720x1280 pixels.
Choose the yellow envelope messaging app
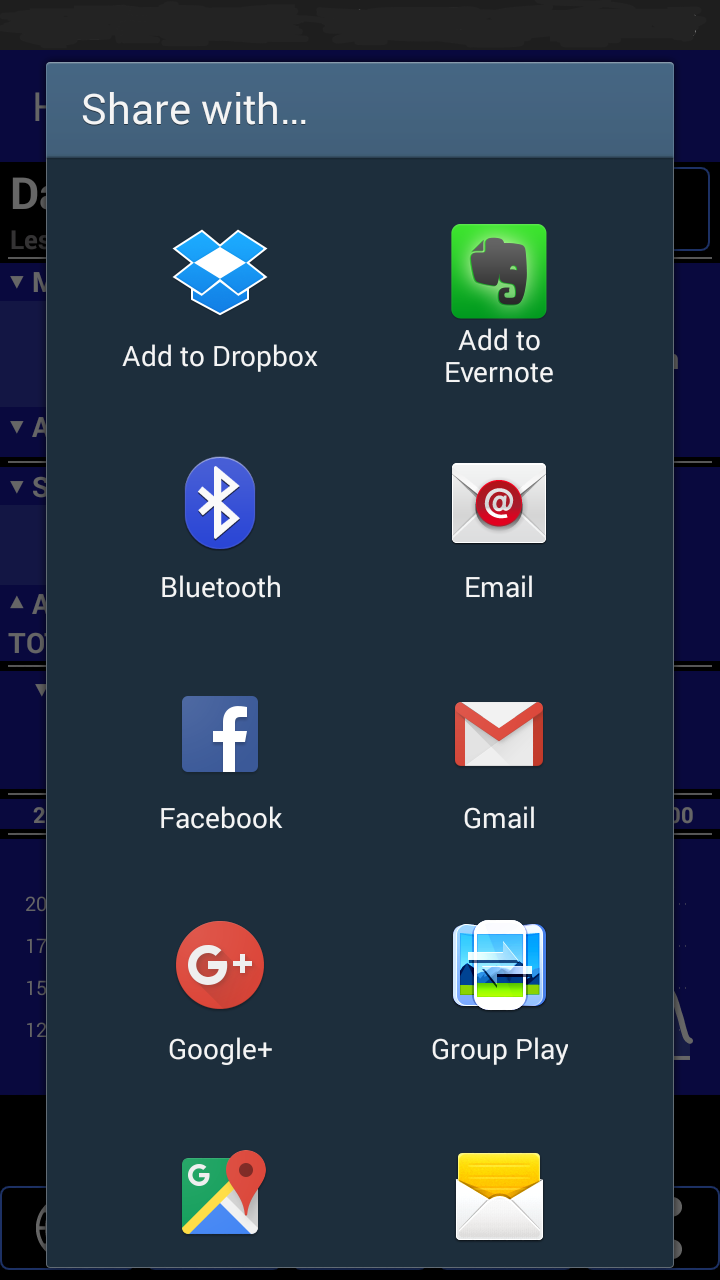tap(499, 1196)
